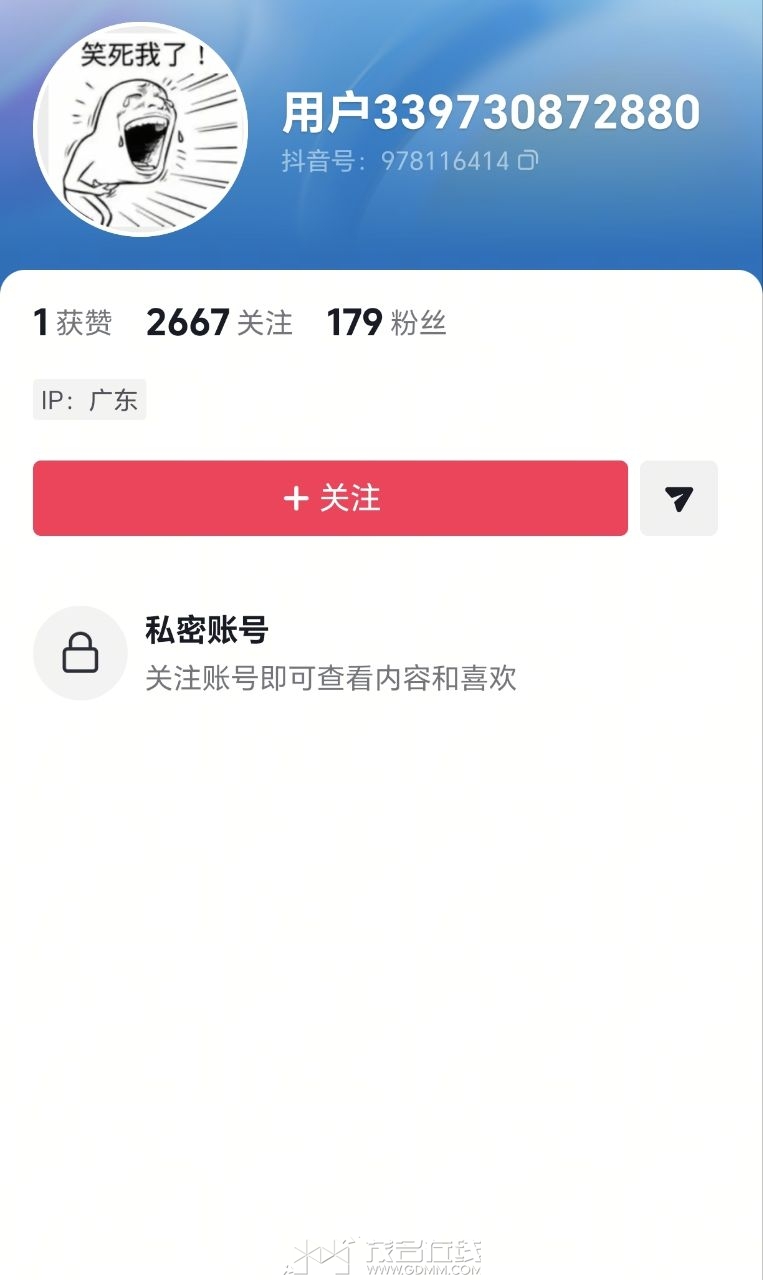
Task: Send a message via the paper plane icon
Action: click(x=679, y=498)
